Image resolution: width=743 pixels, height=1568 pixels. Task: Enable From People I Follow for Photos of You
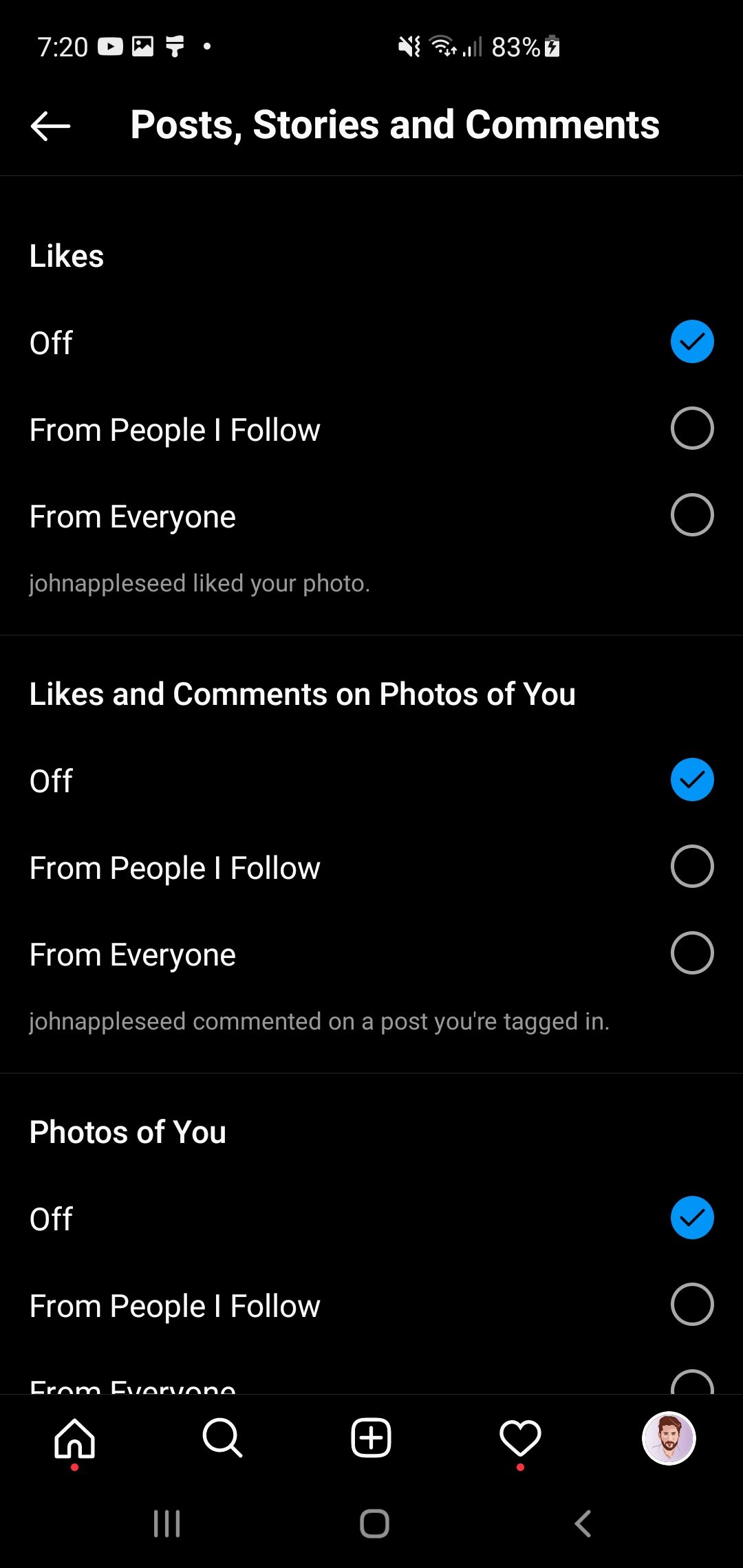[691, 1305]
